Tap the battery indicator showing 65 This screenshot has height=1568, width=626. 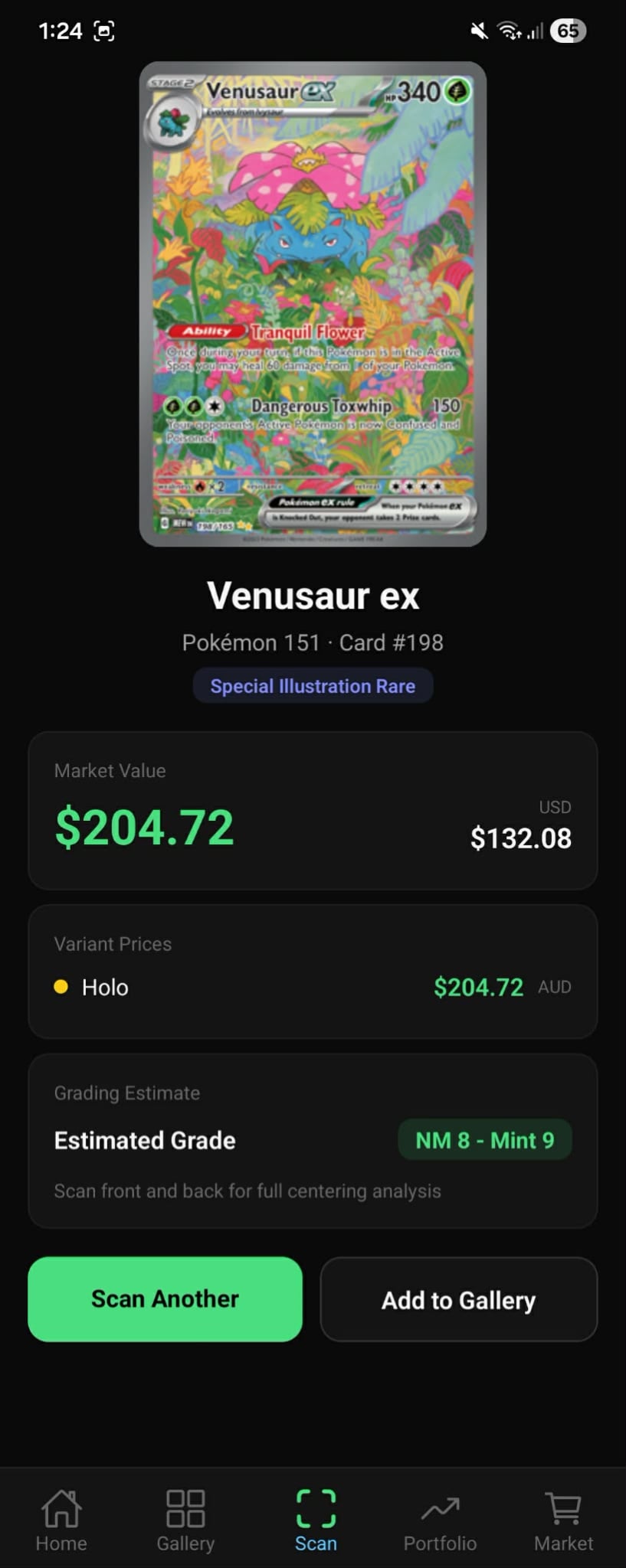click(x=567, y=31)
